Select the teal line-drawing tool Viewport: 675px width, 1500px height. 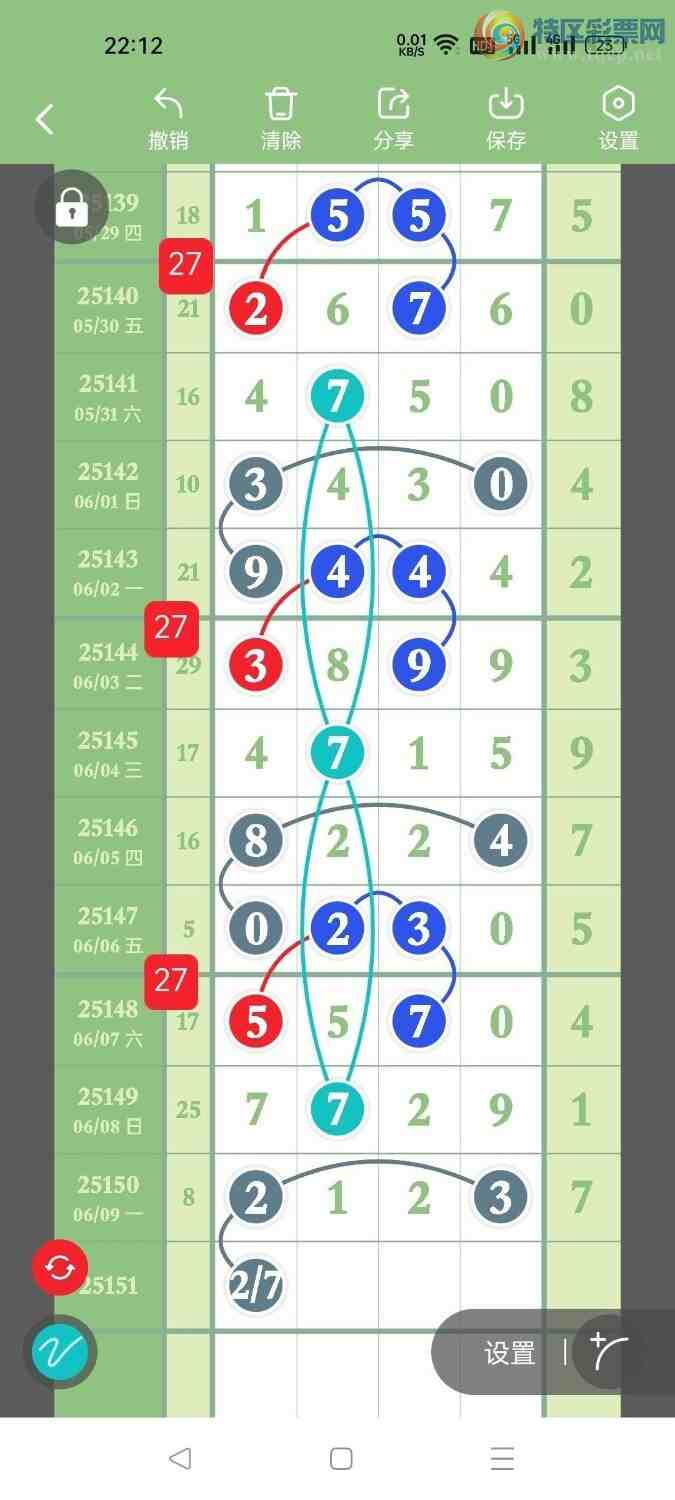(60, 1352)
